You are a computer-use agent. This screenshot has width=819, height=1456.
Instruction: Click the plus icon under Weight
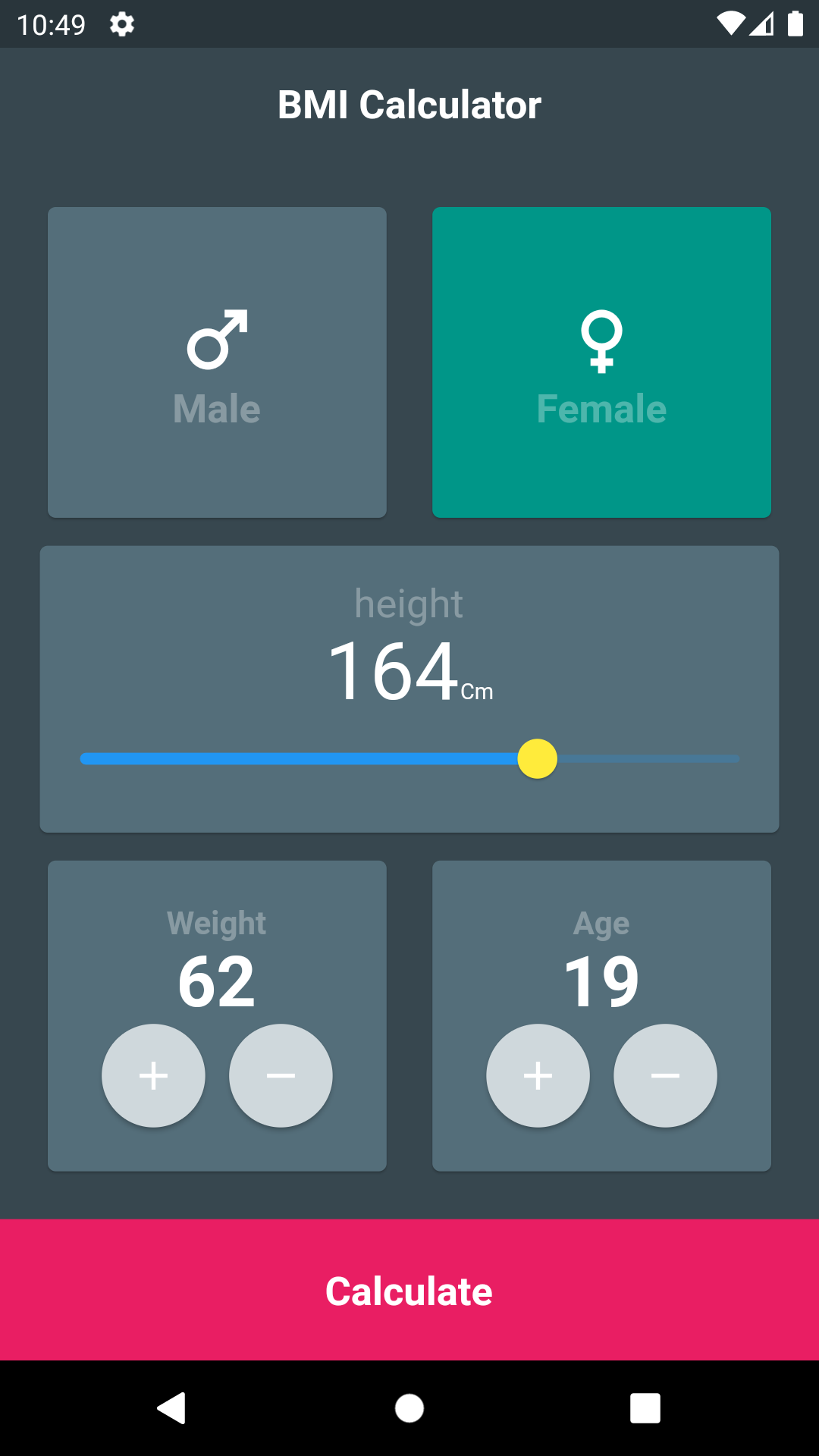(152, 1075)
